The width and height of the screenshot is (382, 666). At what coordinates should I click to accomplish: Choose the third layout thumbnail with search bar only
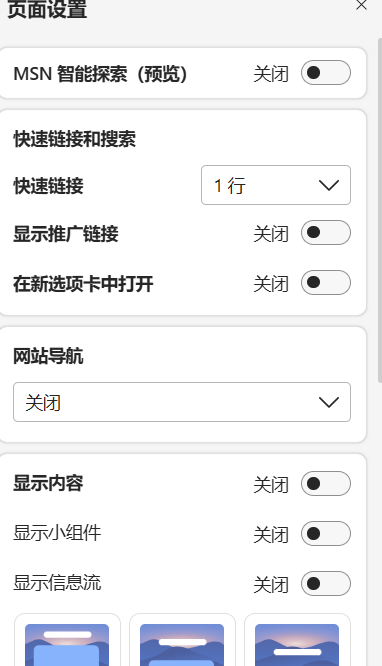pos(297,640)
